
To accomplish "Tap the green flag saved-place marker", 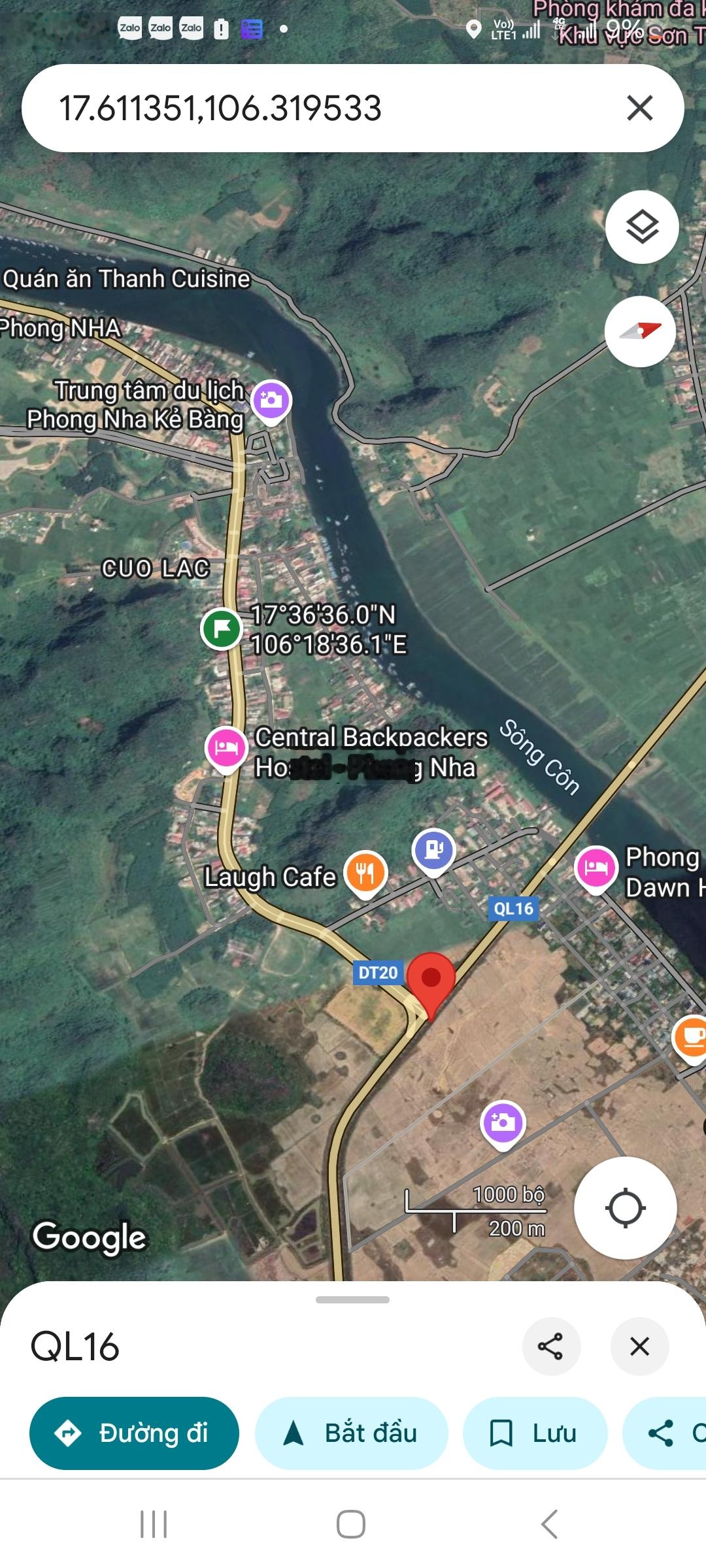I will (222, 629).
